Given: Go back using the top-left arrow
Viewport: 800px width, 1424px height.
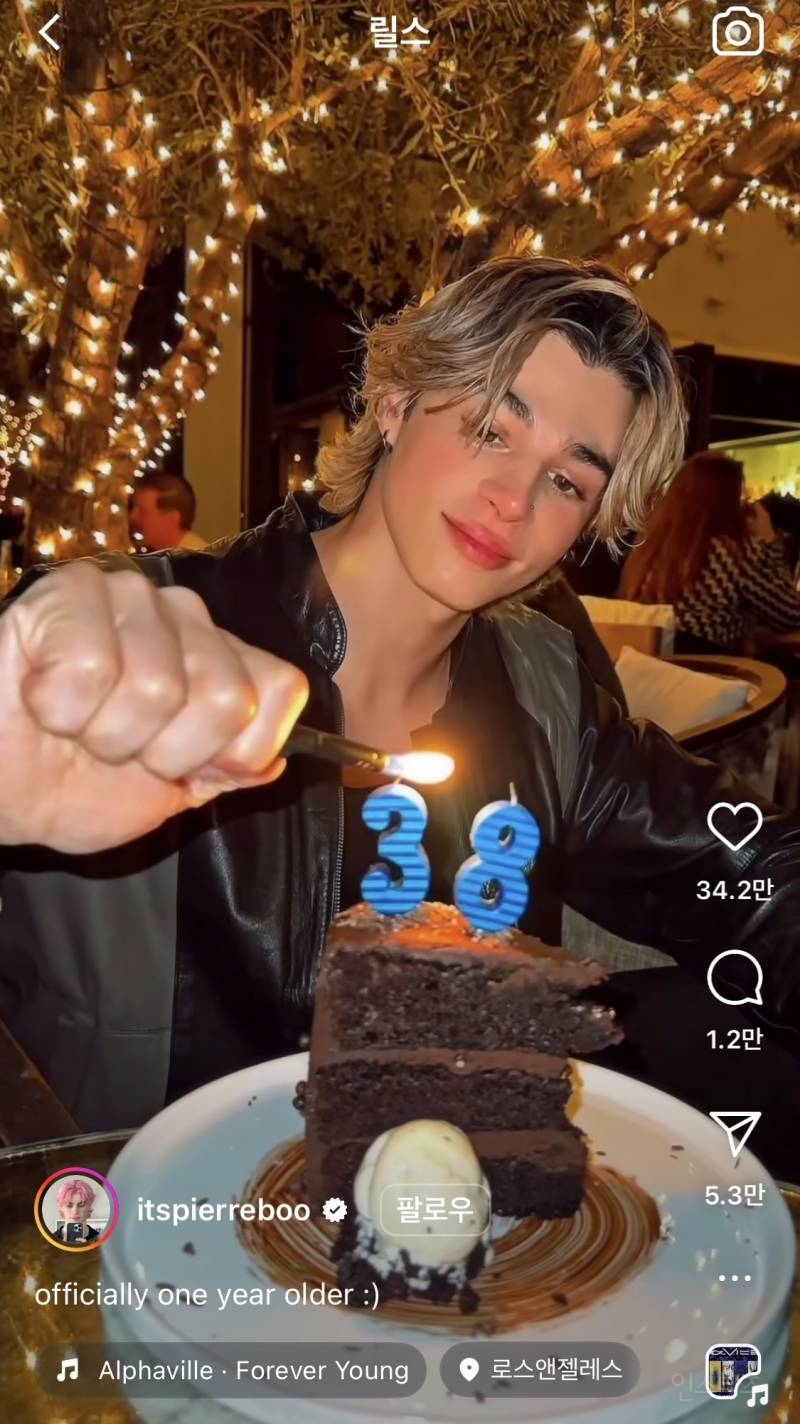Looking at the screenshot, I should click(49, 33).
